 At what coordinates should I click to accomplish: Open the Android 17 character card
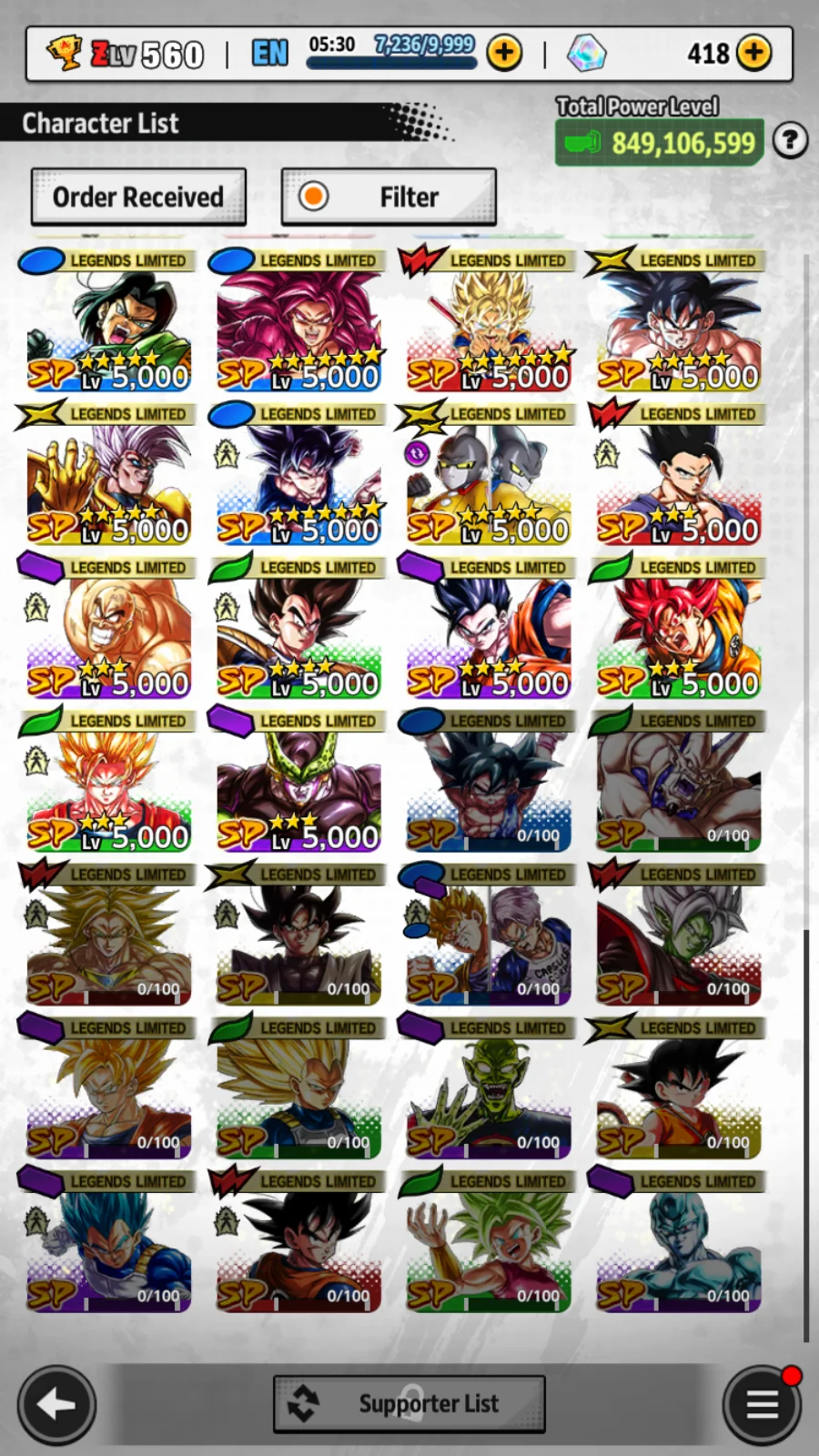(x=108, y=321)
